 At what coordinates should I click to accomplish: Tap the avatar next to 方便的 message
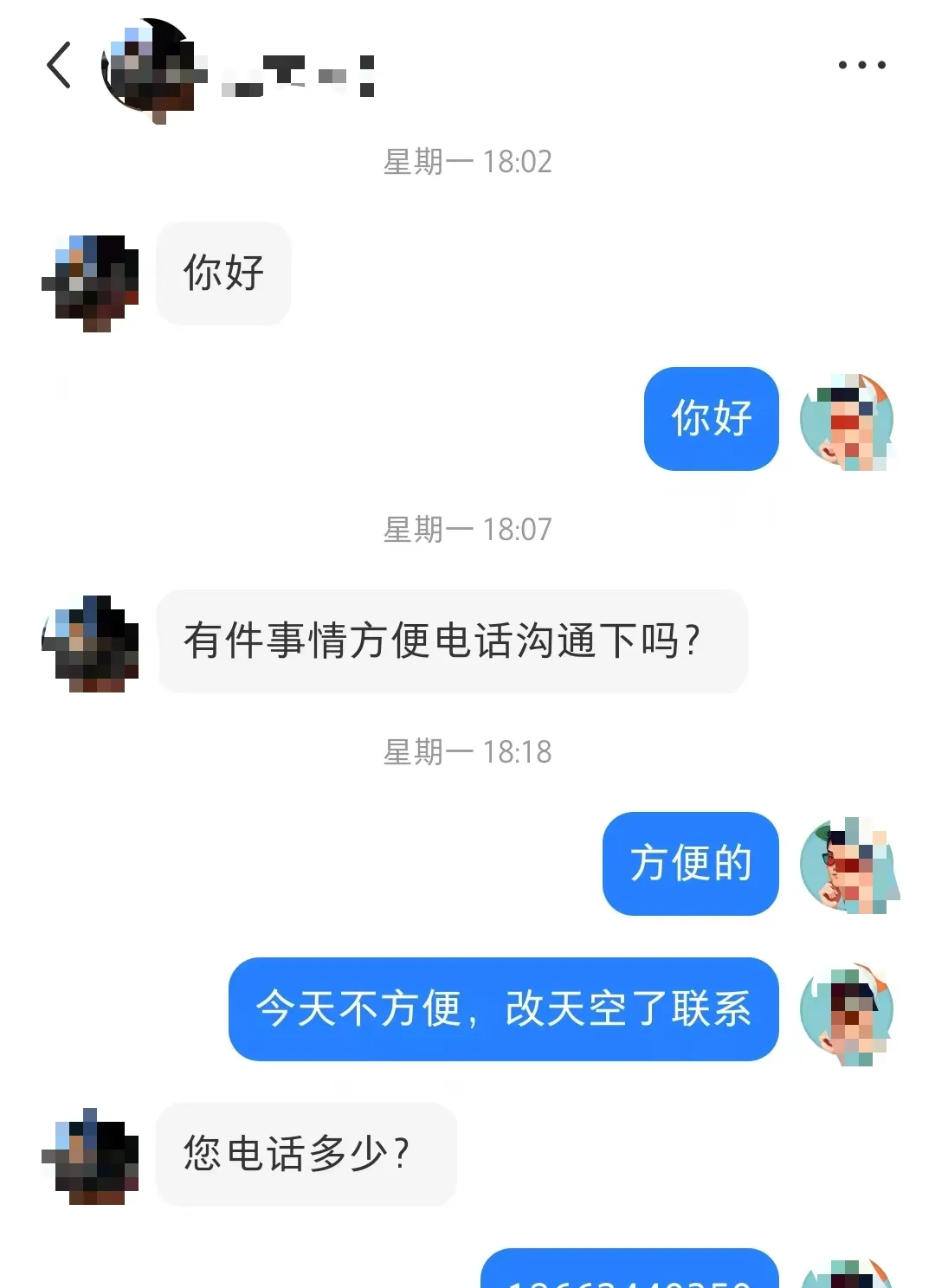click(x=847, y=865)
